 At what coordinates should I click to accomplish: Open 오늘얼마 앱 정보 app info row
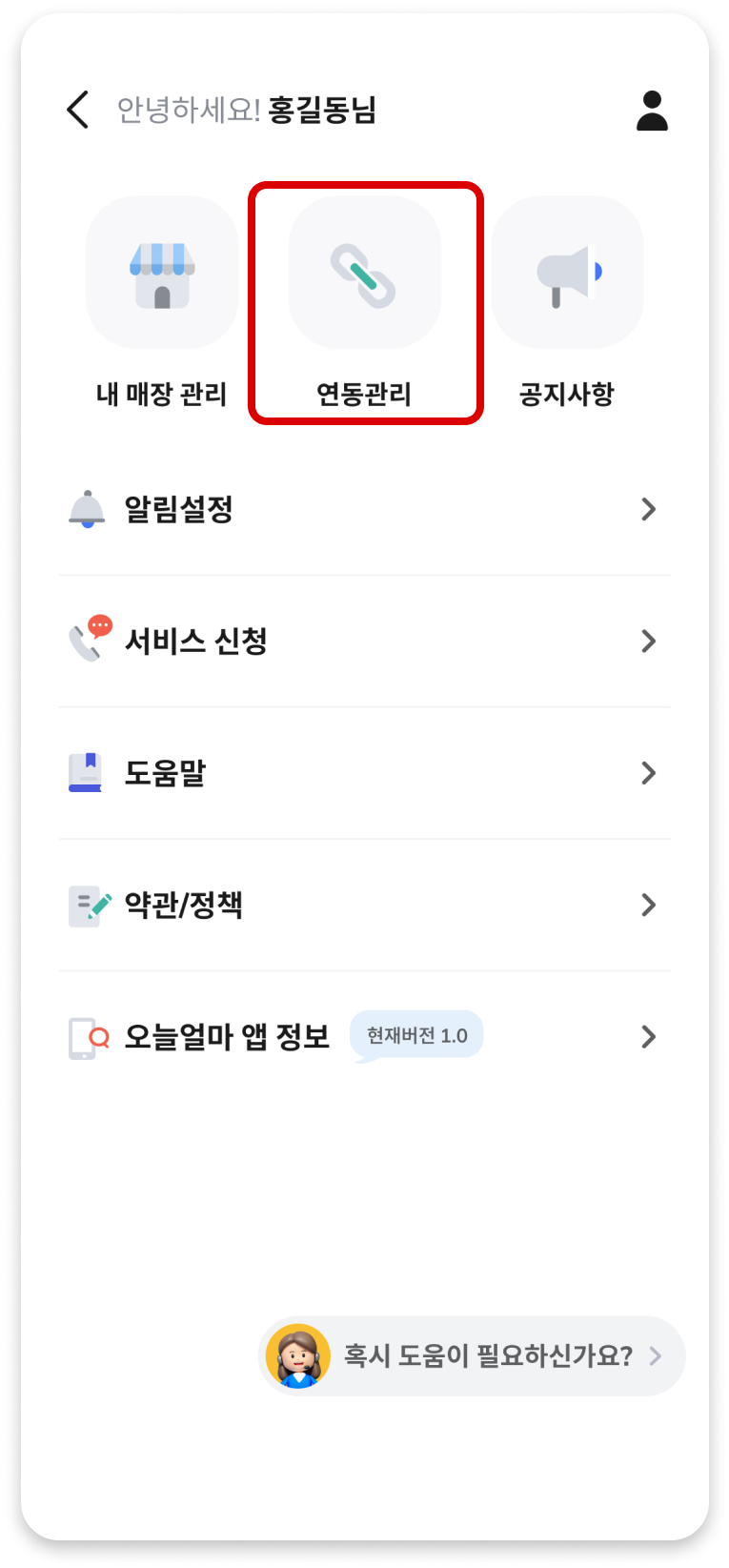tap(364, 1036)
